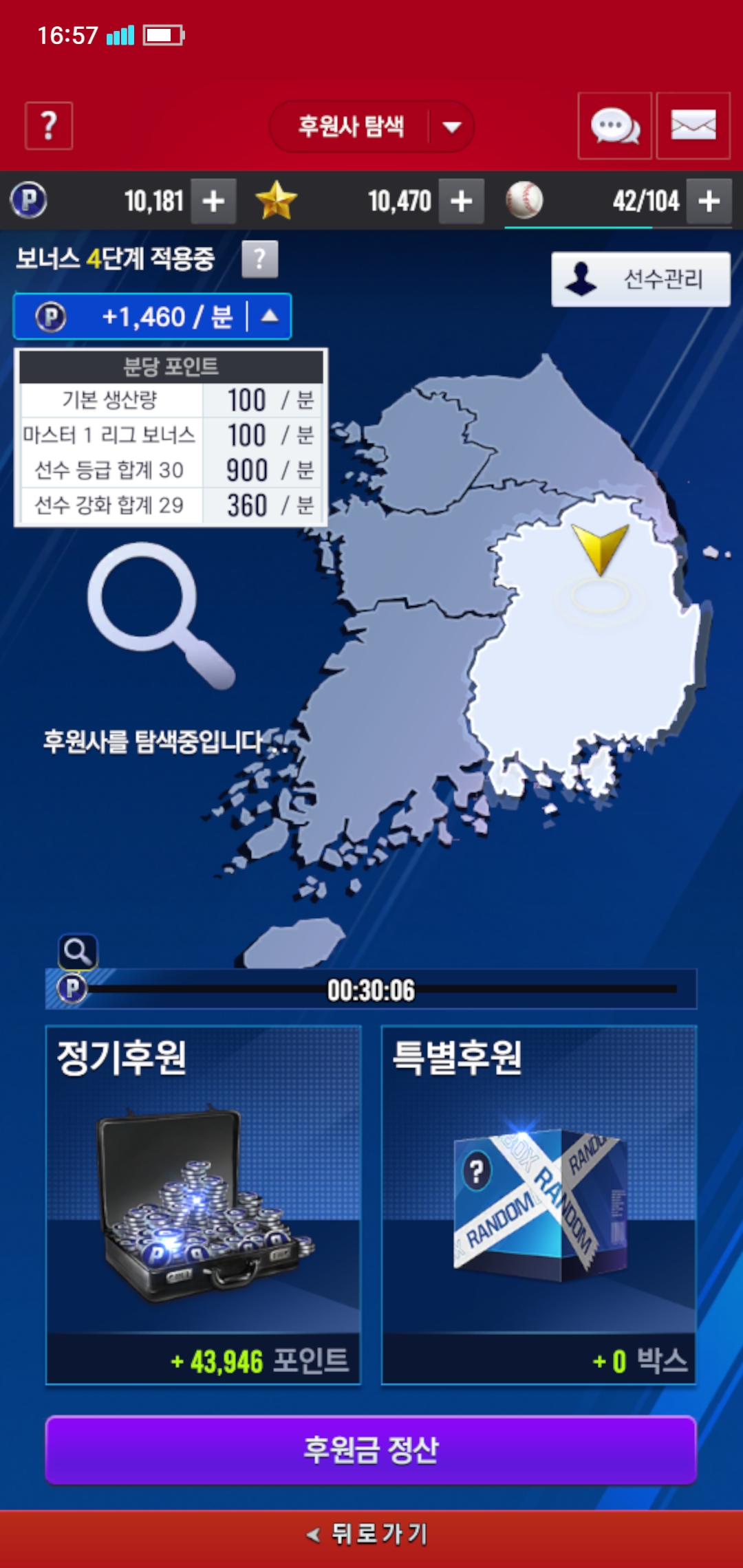Collapse the +1,460 / 분 points breakdown
743x1568 pixels.
pyautogui.click(x=270, y=316)
